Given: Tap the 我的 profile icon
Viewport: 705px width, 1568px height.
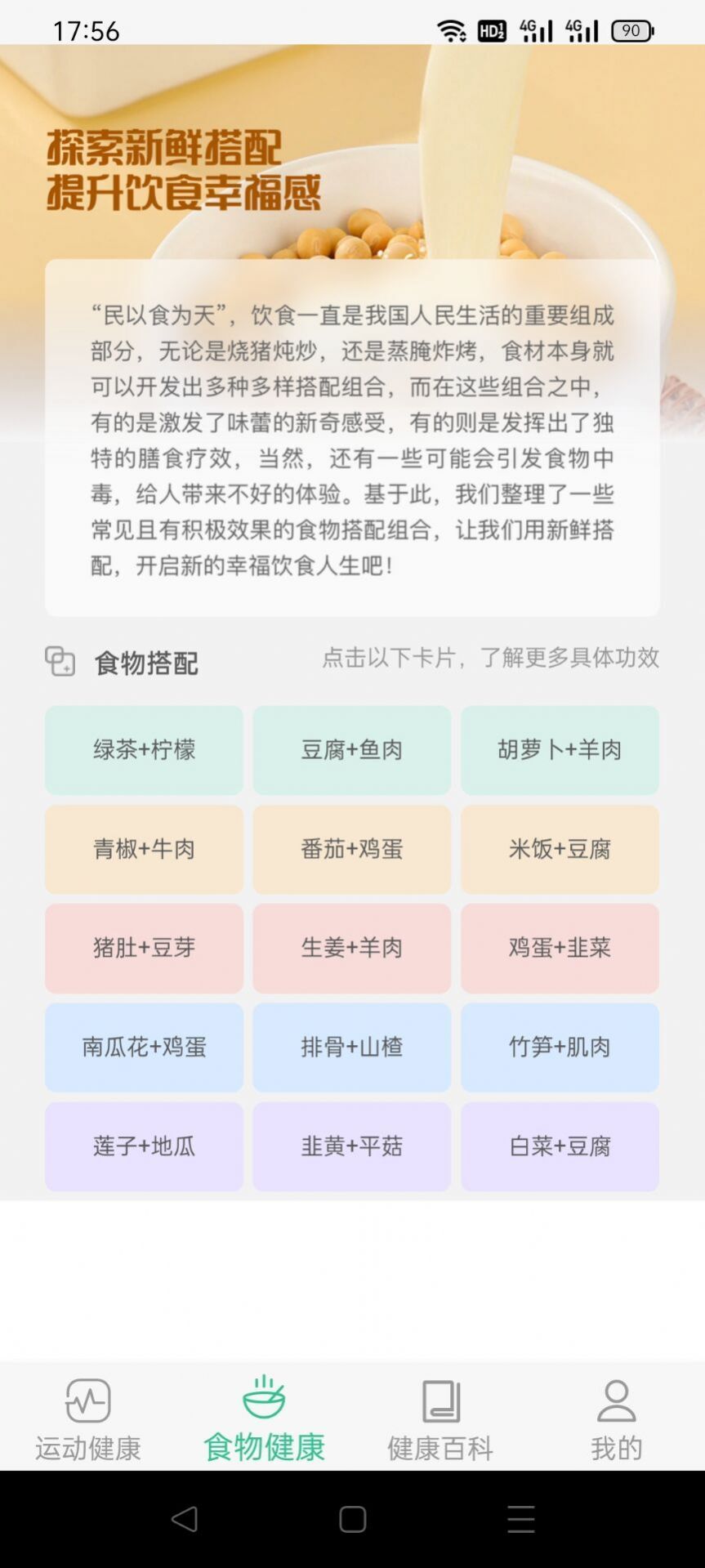Looking at the screenshot, I should [x=616, y=1400].
